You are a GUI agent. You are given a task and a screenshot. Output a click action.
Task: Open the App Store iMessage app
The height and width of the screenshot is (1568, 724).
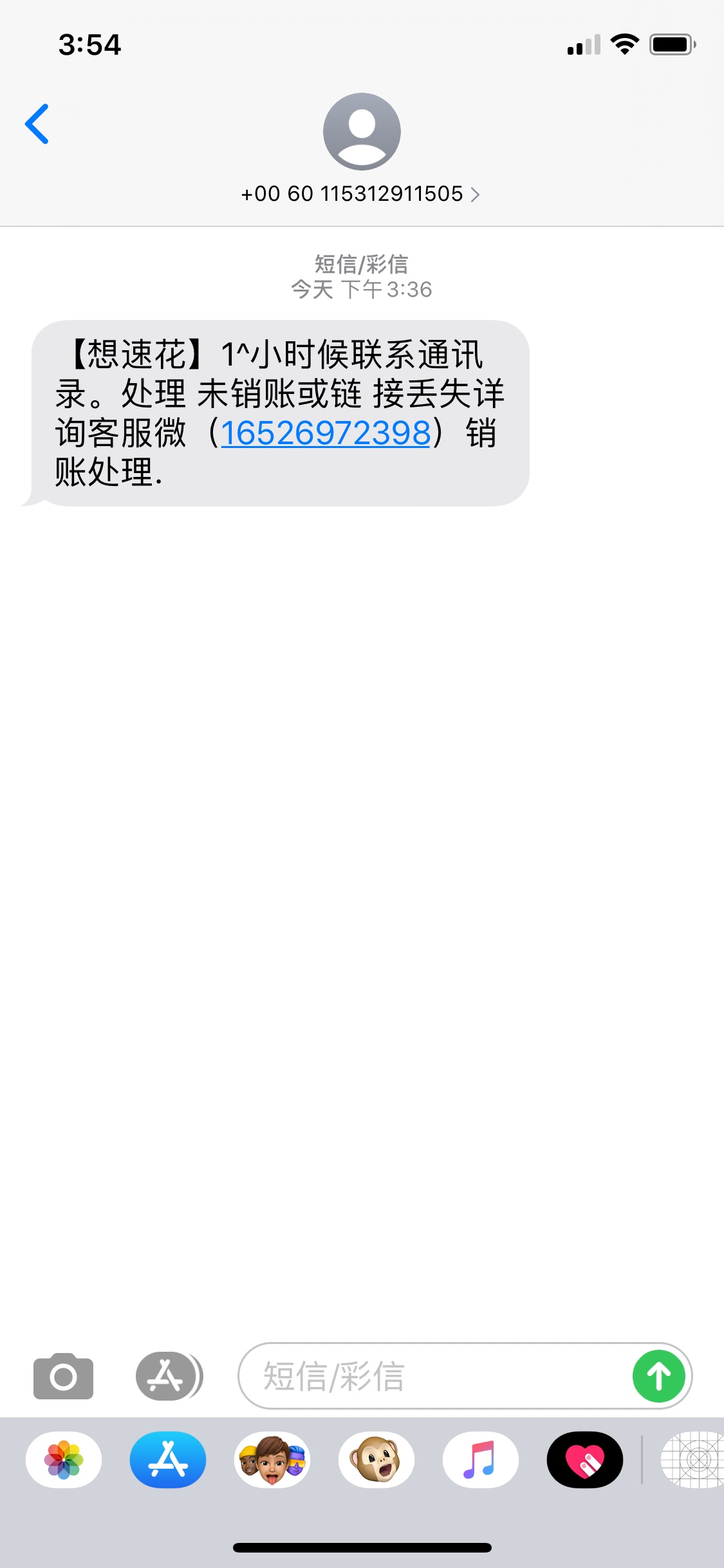coord(168,1459)
